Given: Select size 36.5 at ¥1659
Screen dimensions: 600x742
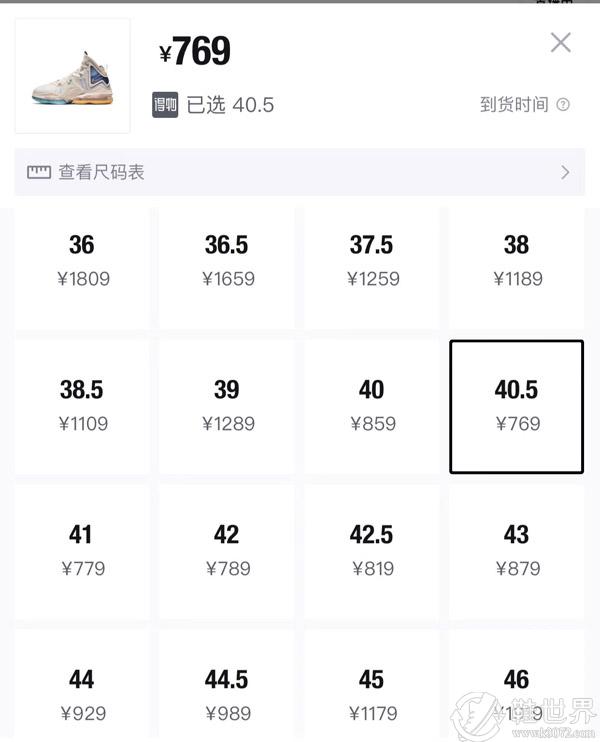Looking at the screenshot, I should 226,262.
